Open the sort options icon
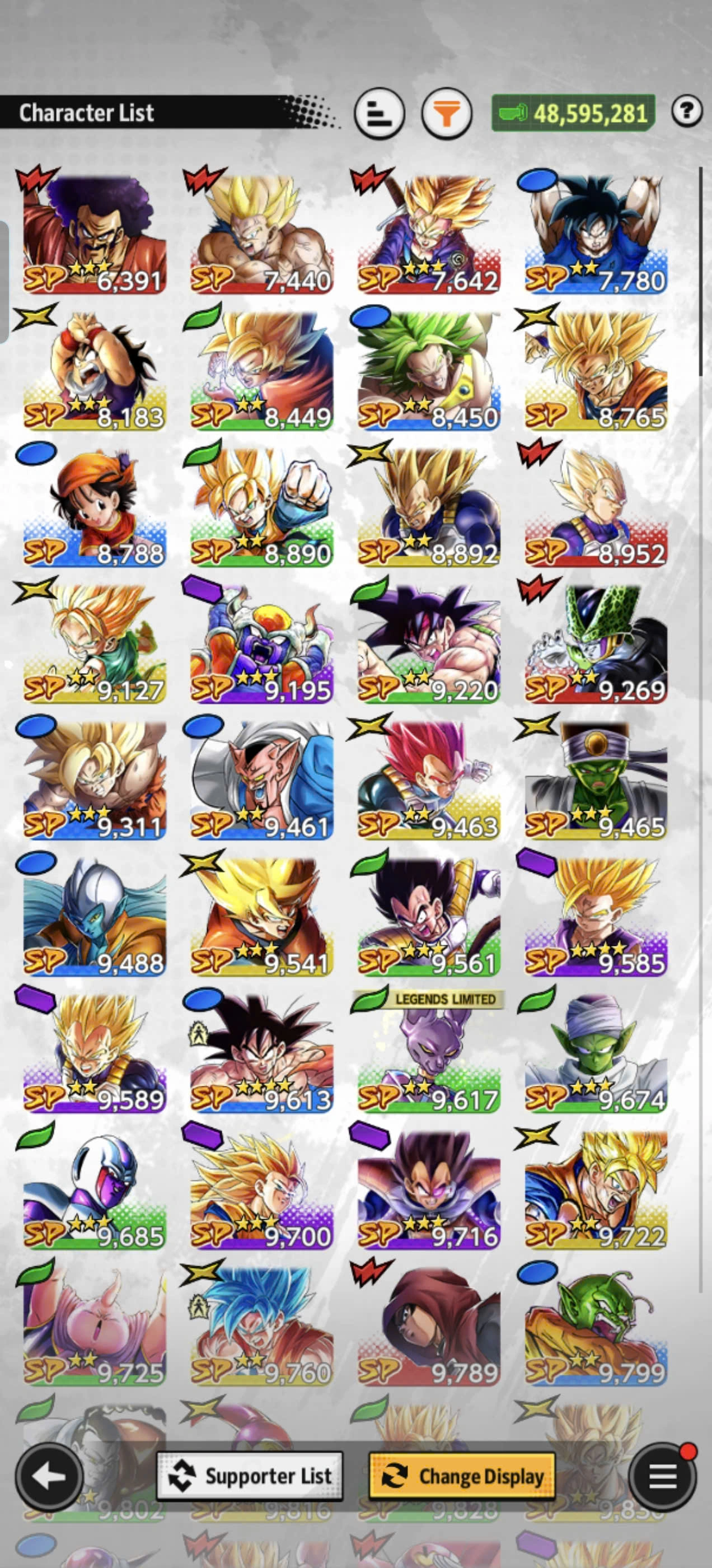The image size is (712, 1568). coord(380,113)
